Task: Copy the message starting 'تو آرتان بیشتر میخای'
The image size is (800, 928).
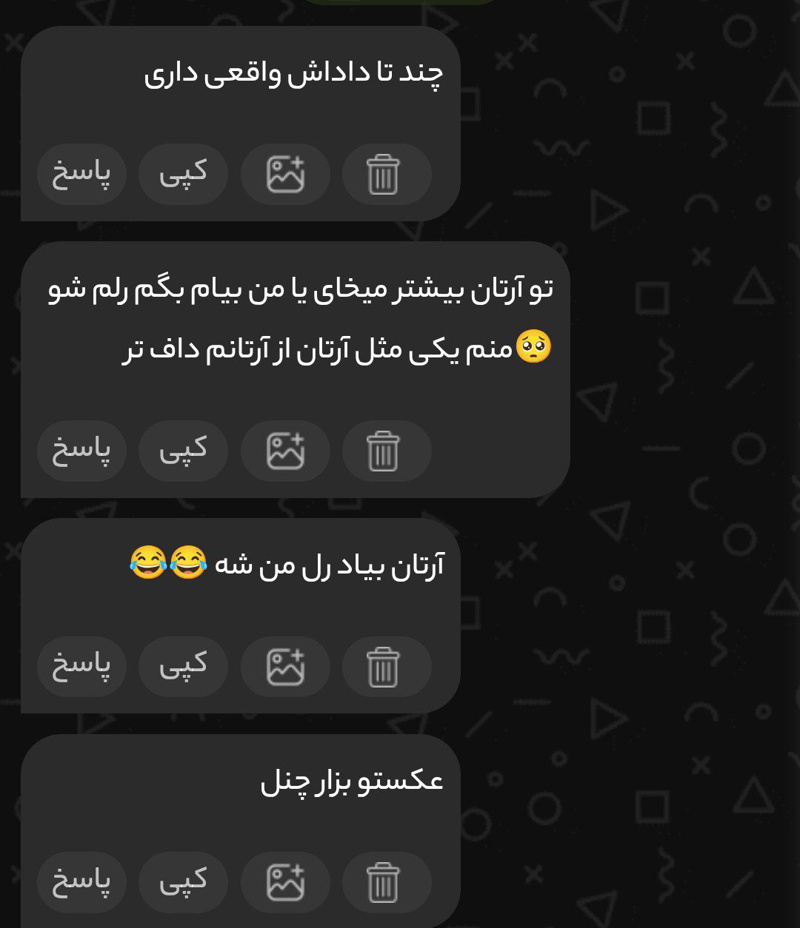Action: [184, 451]
